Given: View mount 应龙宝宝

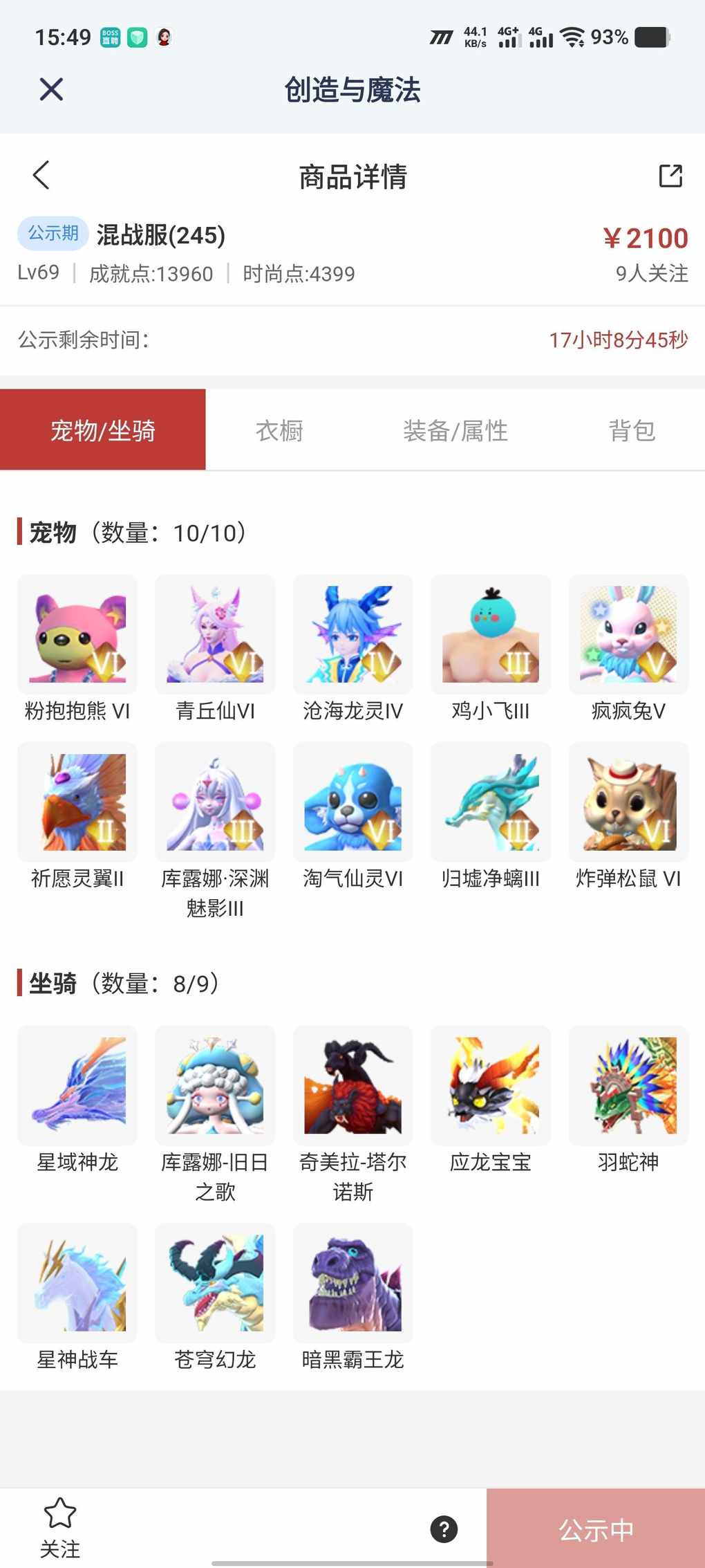Looking at the screenshot, I should coord(491,1085).
